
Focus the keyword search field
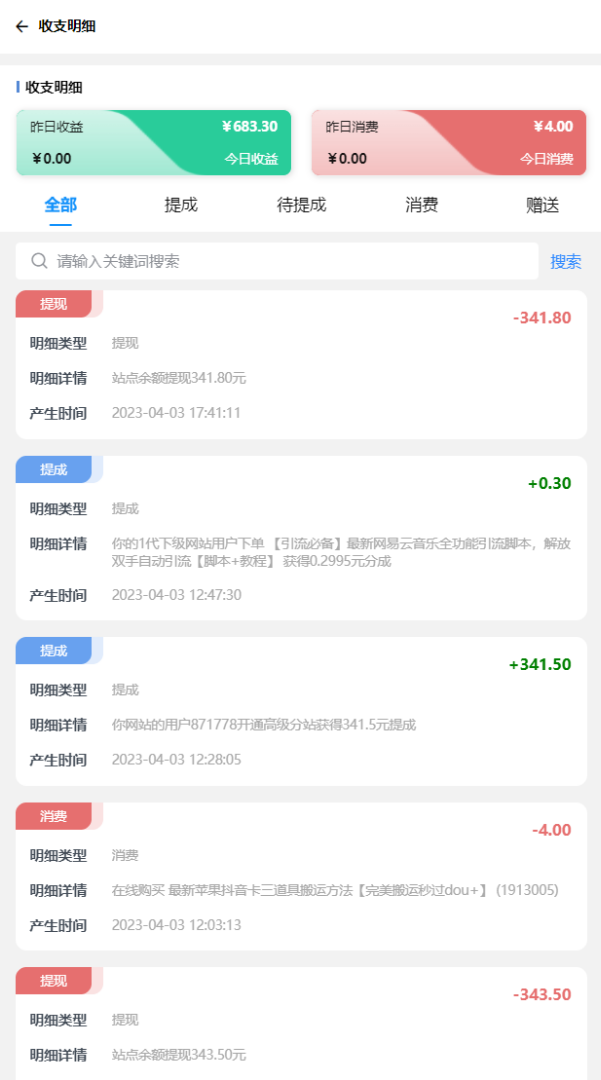tap(277, 261)
